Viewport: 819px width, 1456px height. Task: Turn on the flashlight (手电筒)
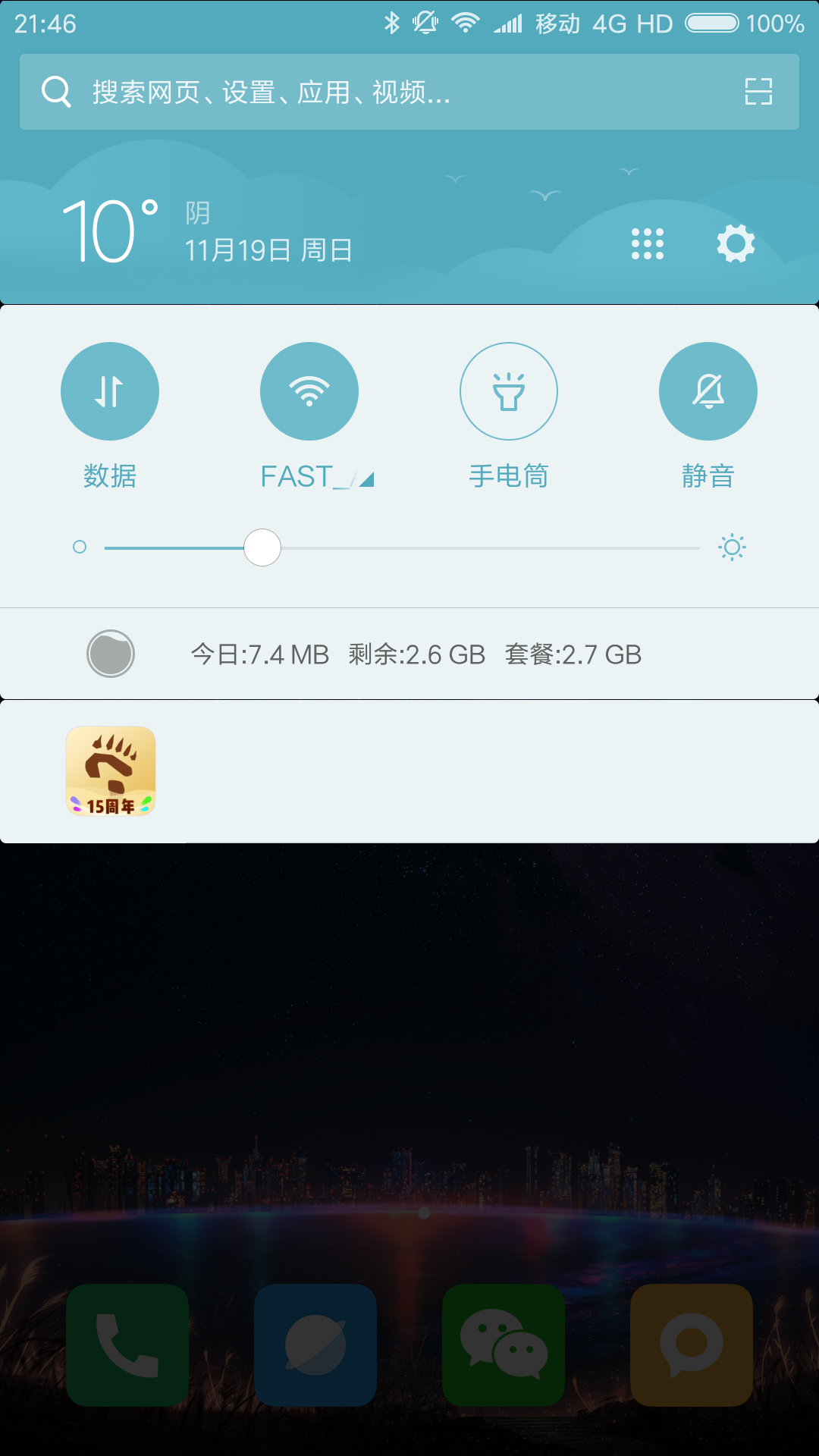coord(509,391)
